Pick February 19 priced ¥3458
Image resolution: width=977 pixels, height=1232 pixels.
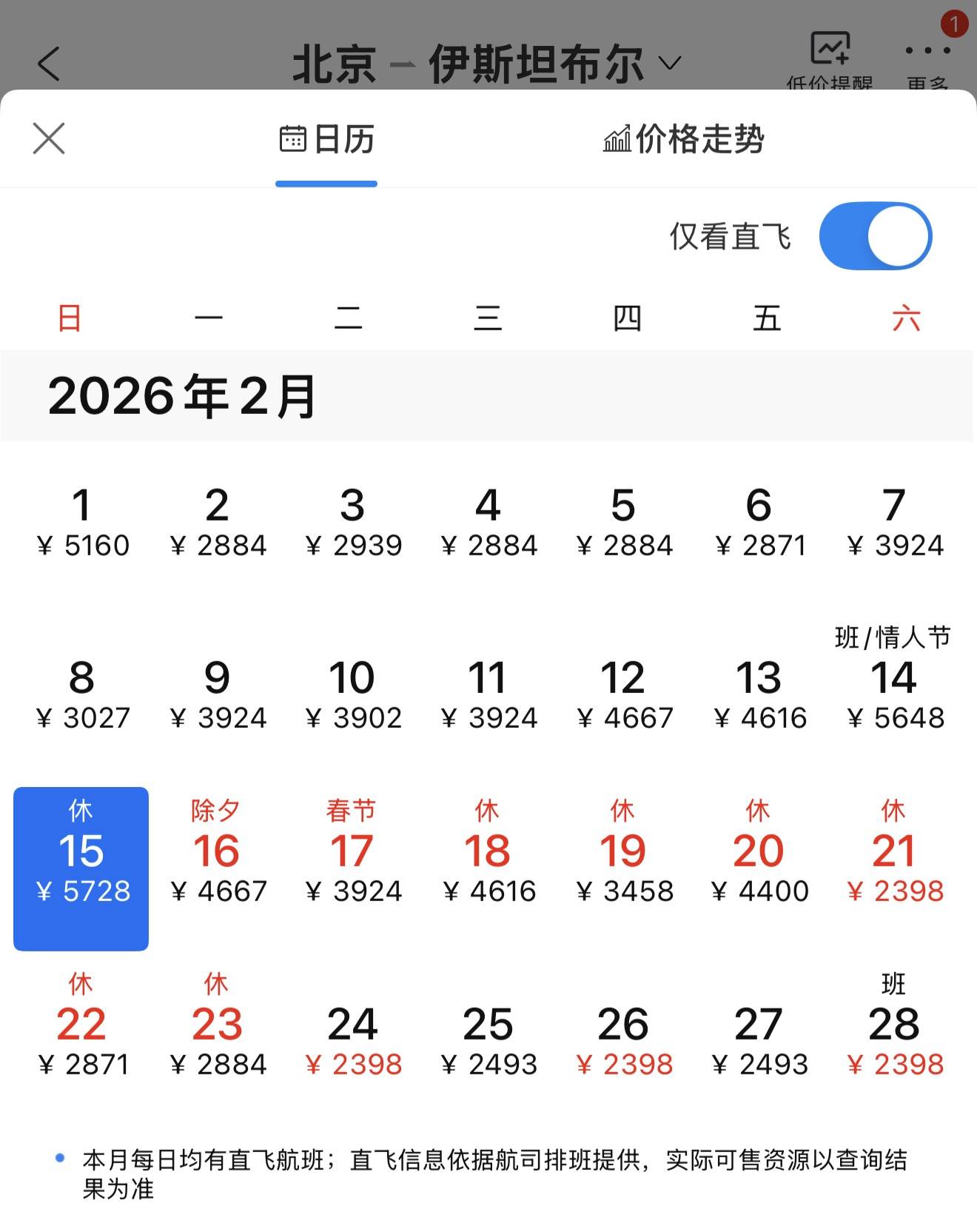(x=623, y=859)
